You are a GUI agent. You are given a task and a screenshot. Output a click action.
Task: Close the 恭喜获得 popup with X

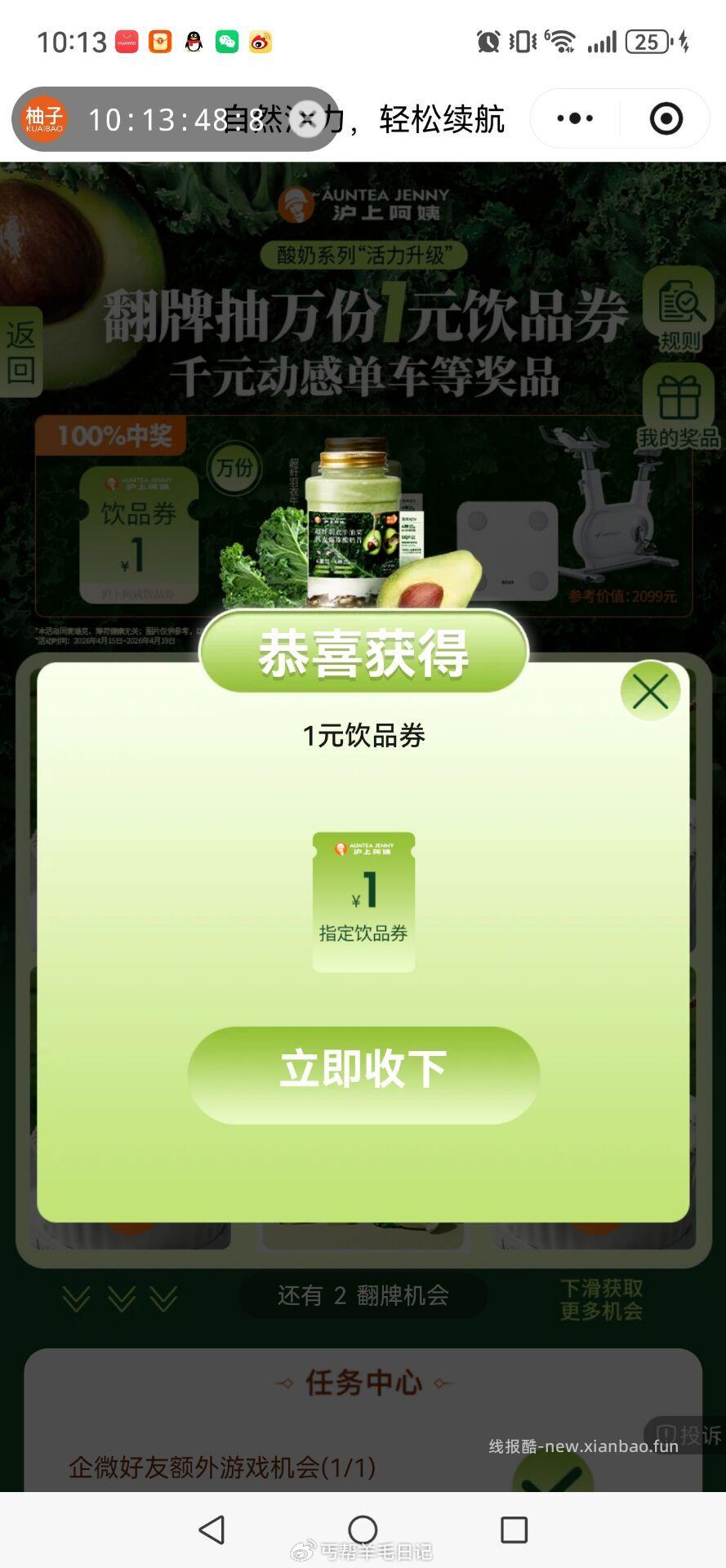[x=651, y=691]
